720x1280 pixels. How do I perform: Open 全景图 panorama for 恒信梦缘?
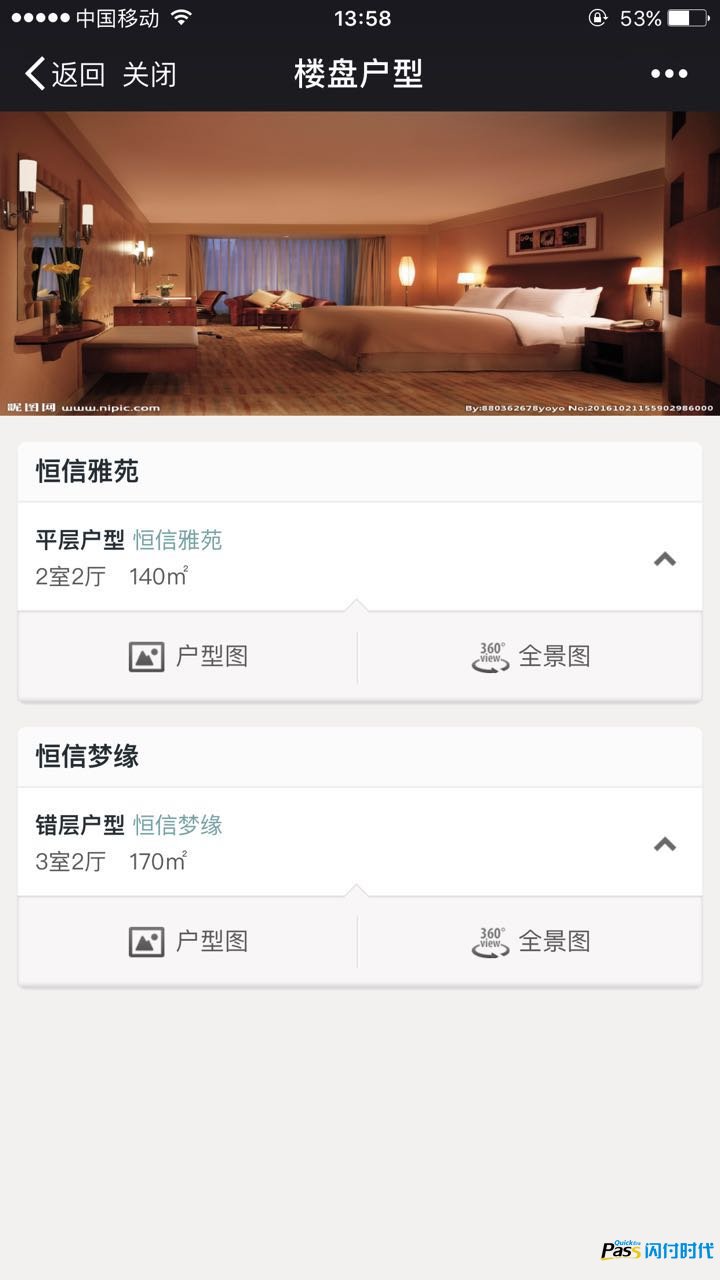530,941
